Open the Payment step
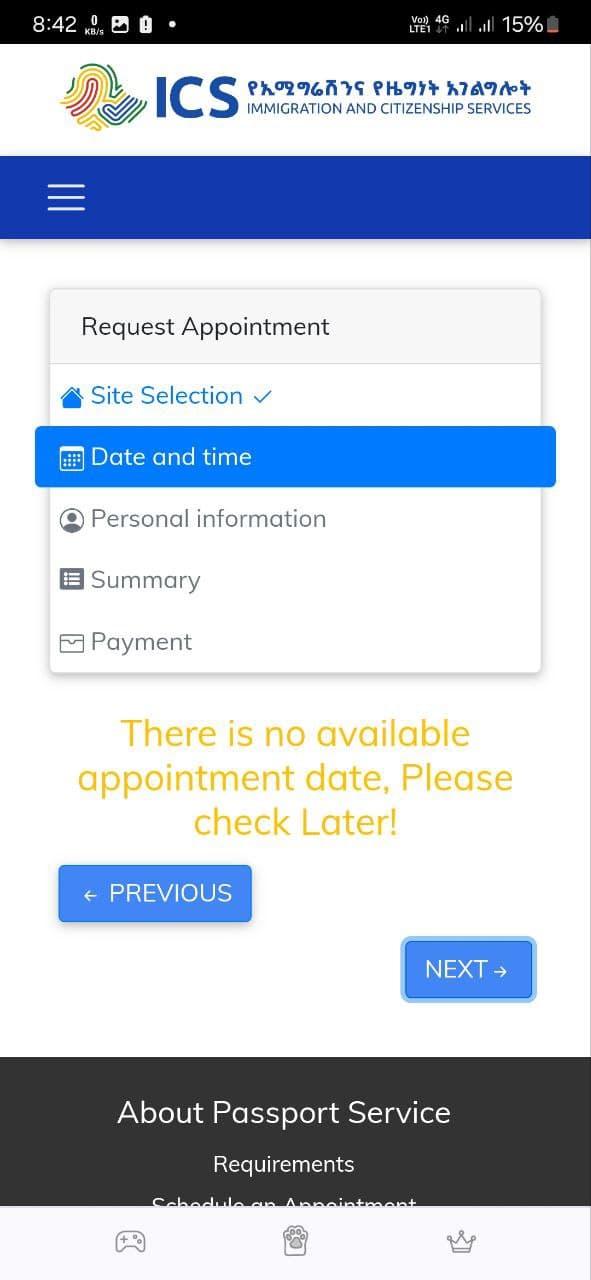Viewport: 591px width, 1280px height. click(x=295, y=642)
